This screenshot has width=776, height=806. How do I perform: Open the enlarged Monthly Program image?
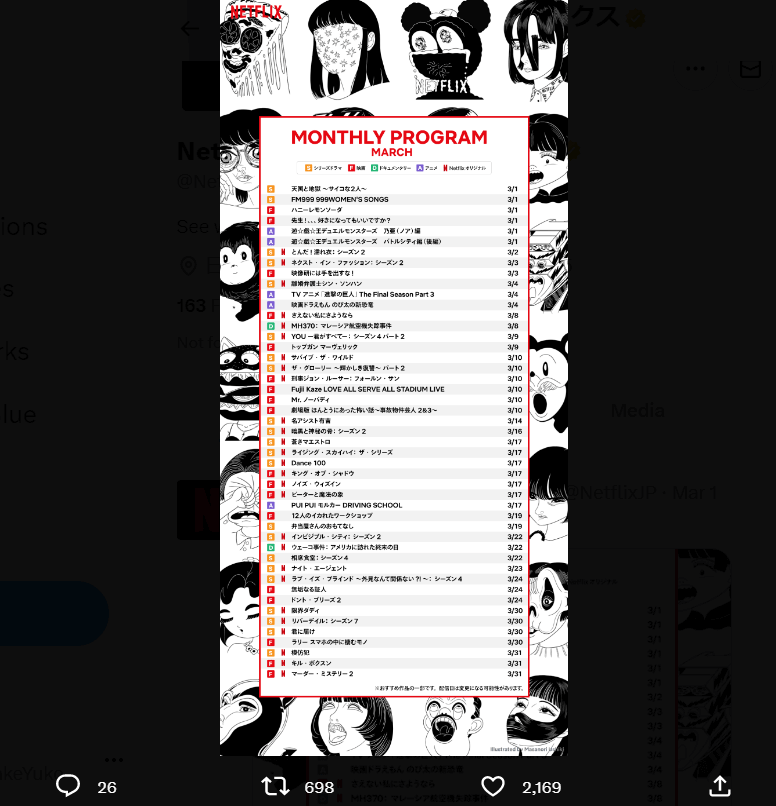[394, 400]
